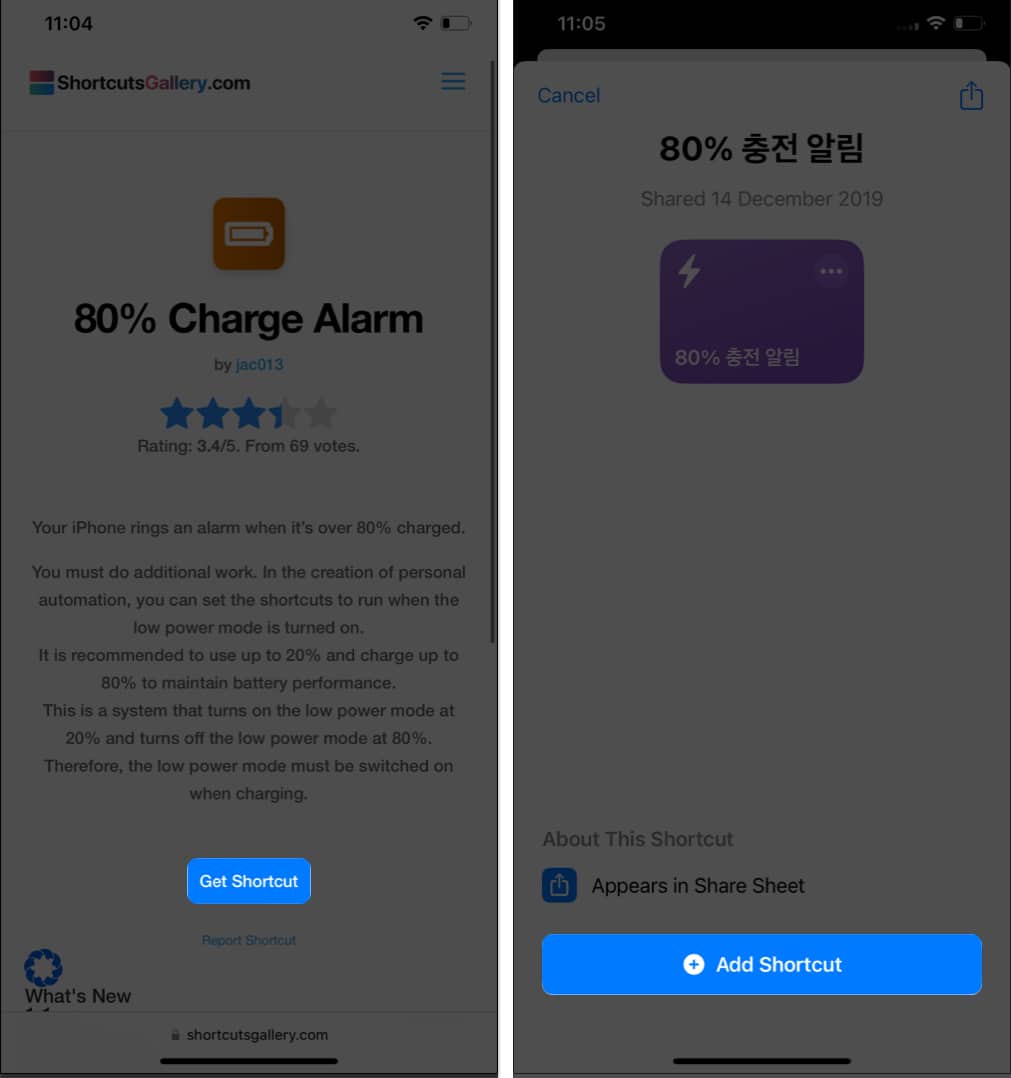Tap the Add Shortcut button
Screen dimensions: 1011x1078
(762, 964)
